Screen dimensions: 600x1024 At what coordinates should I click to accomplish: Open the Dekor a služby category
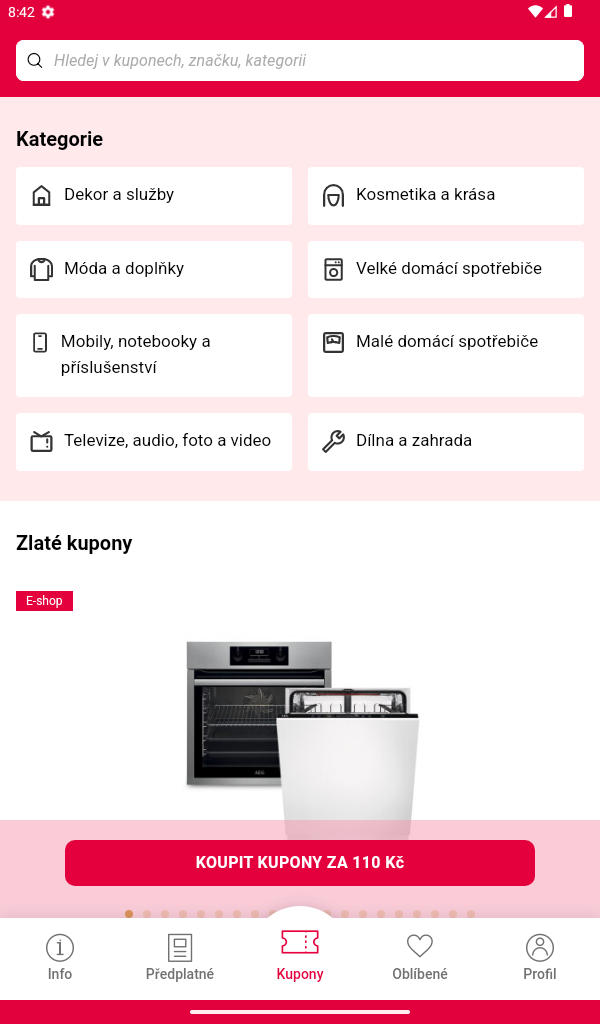pos(154,195)
